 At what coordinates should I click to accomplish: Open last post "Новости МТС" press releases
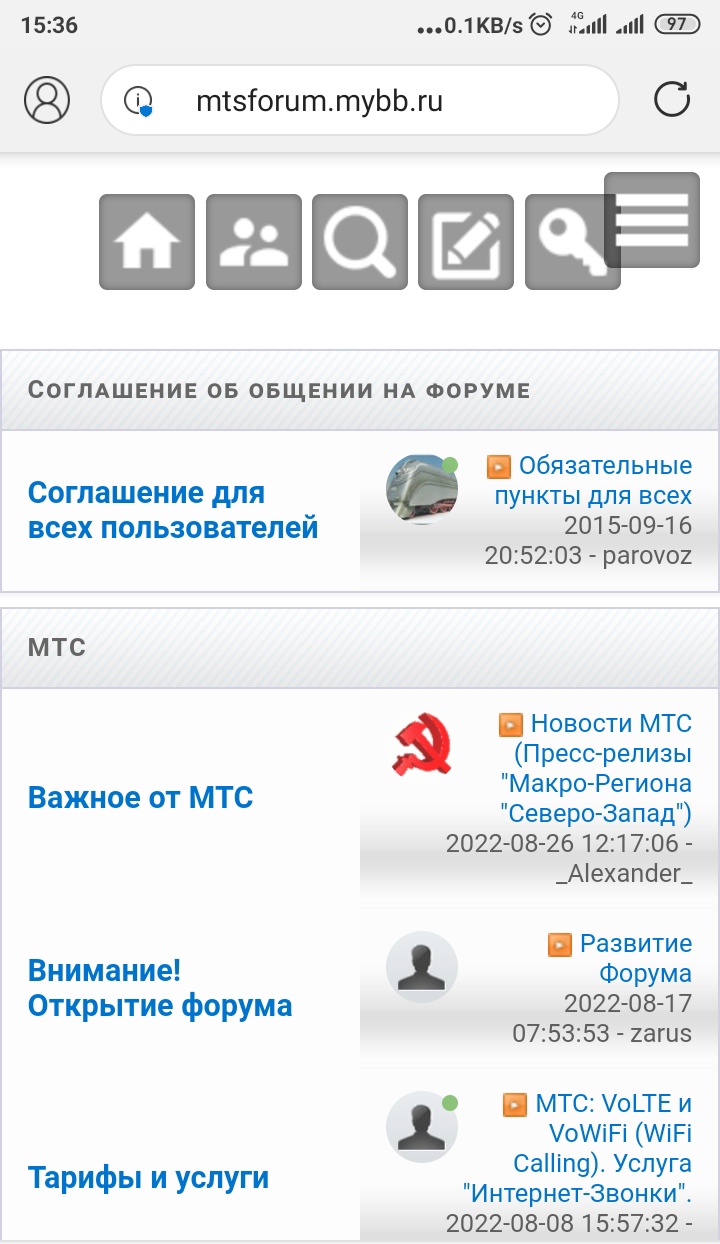(x=597, y=766)
